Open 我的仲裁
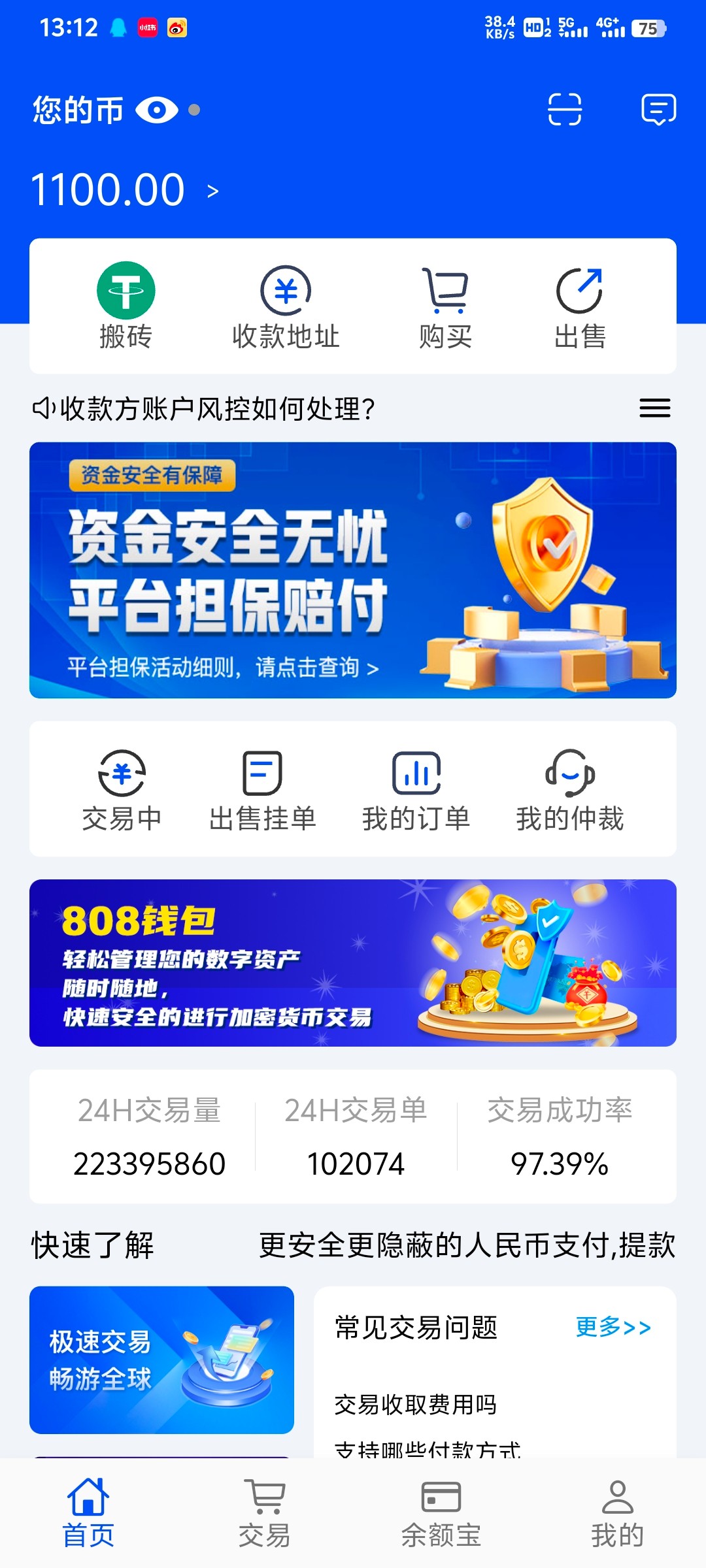Image resolution: width=706 pixels, height=1568 pixels. click(570, 790)
